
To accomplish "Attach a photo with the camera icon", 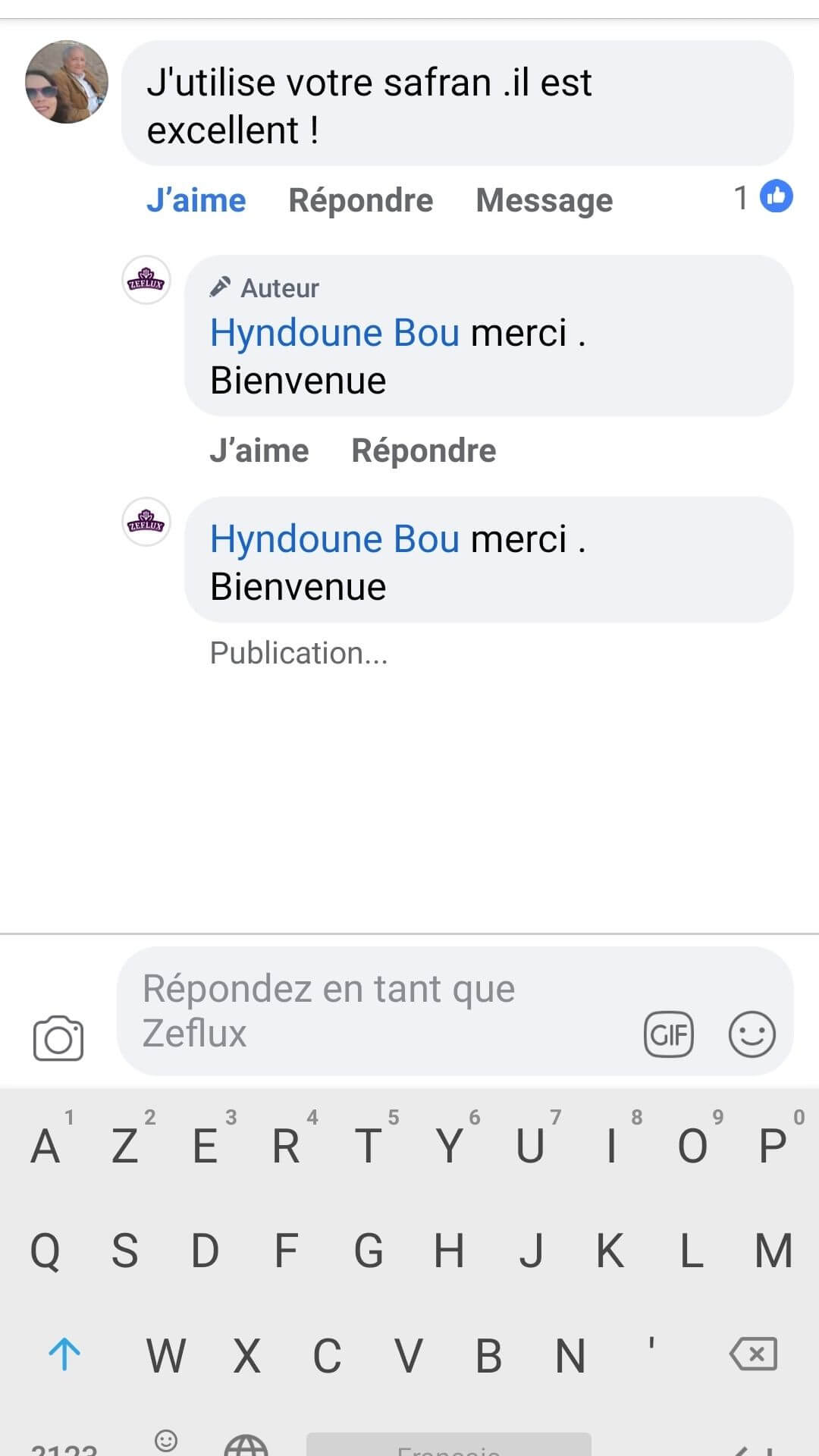I will pyautogui.click(x=58, y=1037).
